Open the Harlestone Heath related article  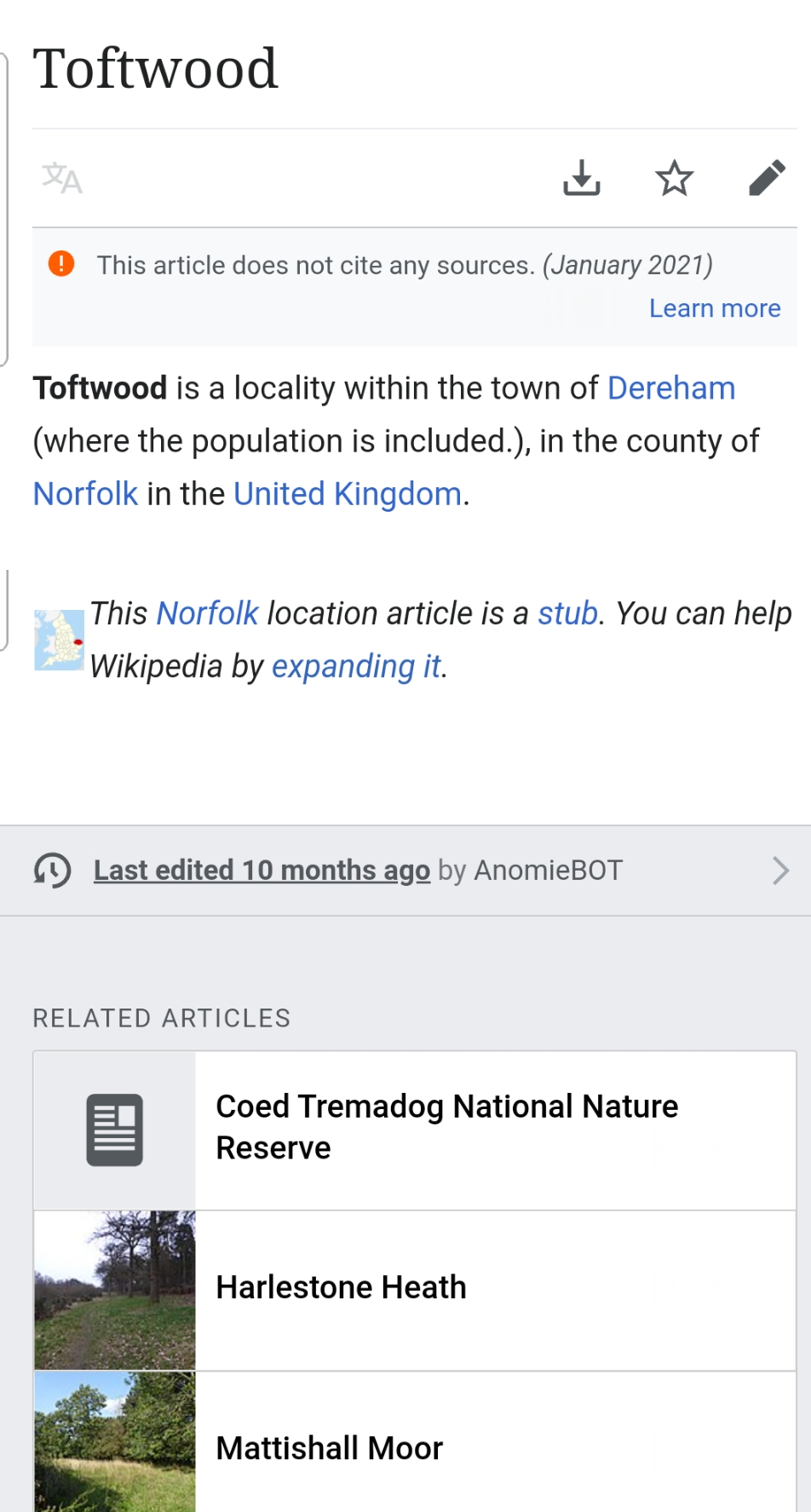(x=341, y=1287)
